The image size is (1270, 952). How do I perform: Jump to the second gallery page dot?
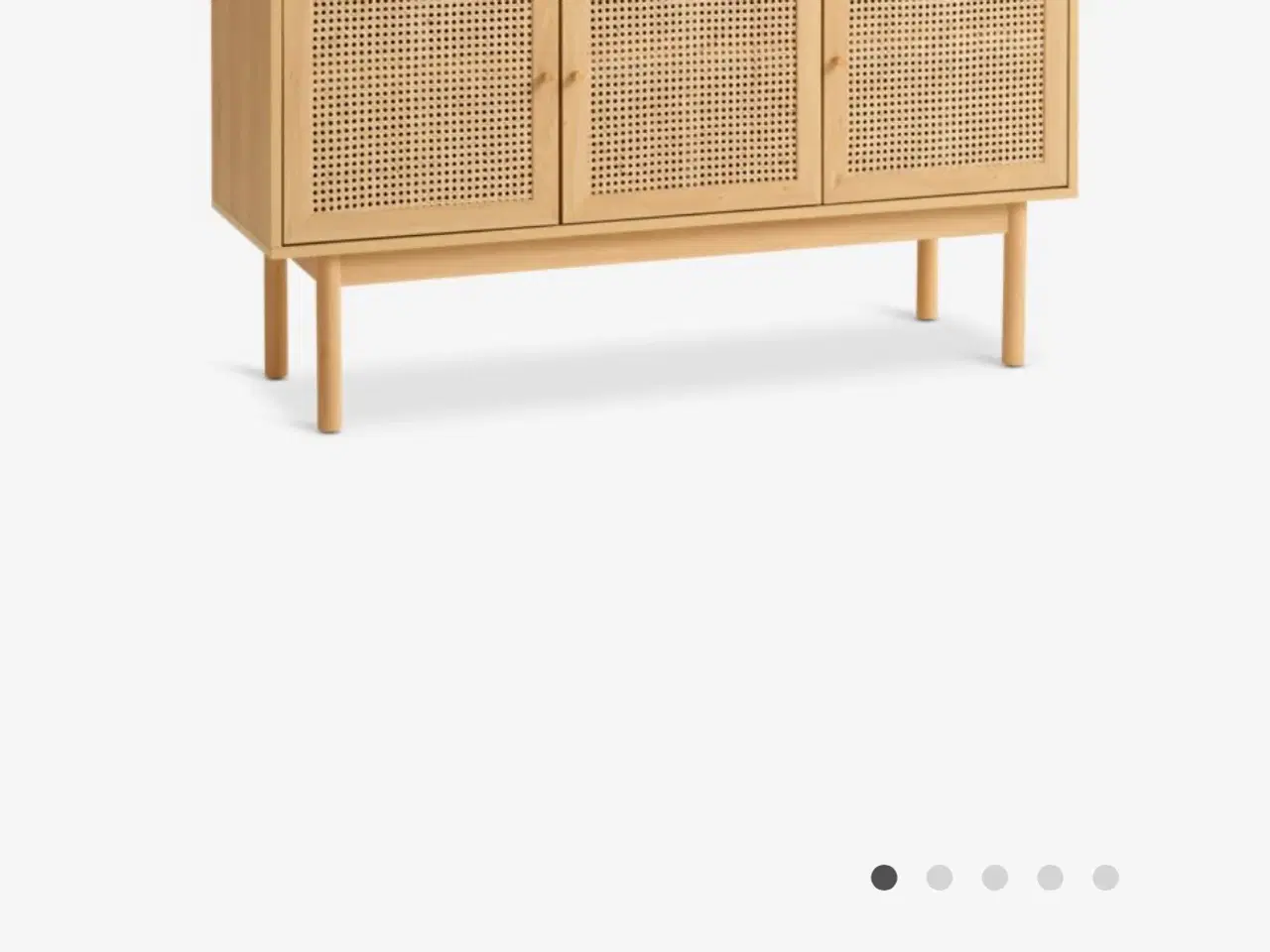tap(940, 878)
